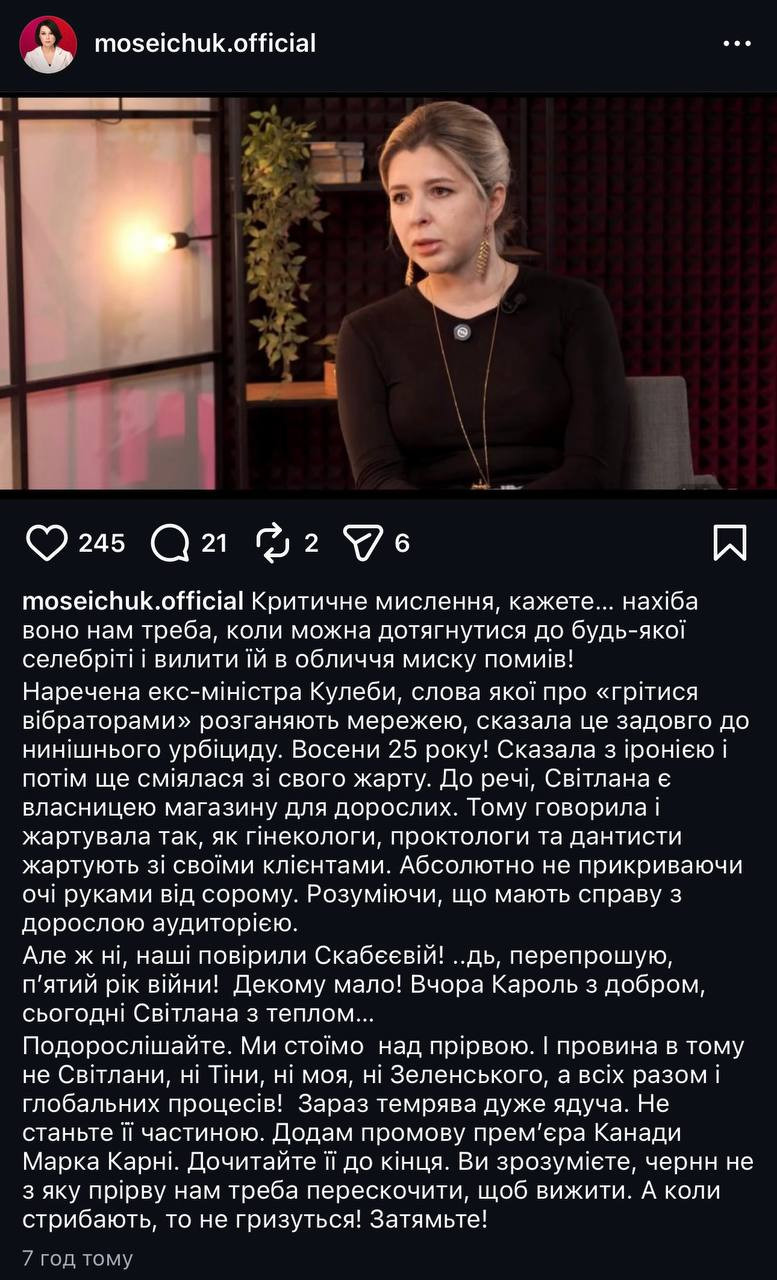Open comments on this post
The width and height of the screenshot is (777, 1280).
pos(170,543)
